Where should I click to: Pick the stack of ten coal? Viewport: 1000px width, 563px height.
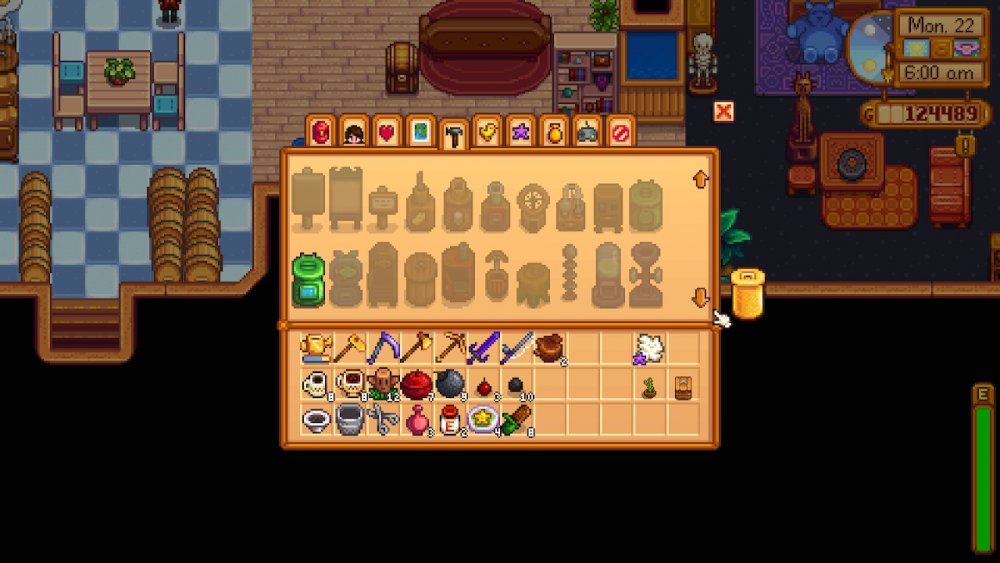tap(516, 385)
